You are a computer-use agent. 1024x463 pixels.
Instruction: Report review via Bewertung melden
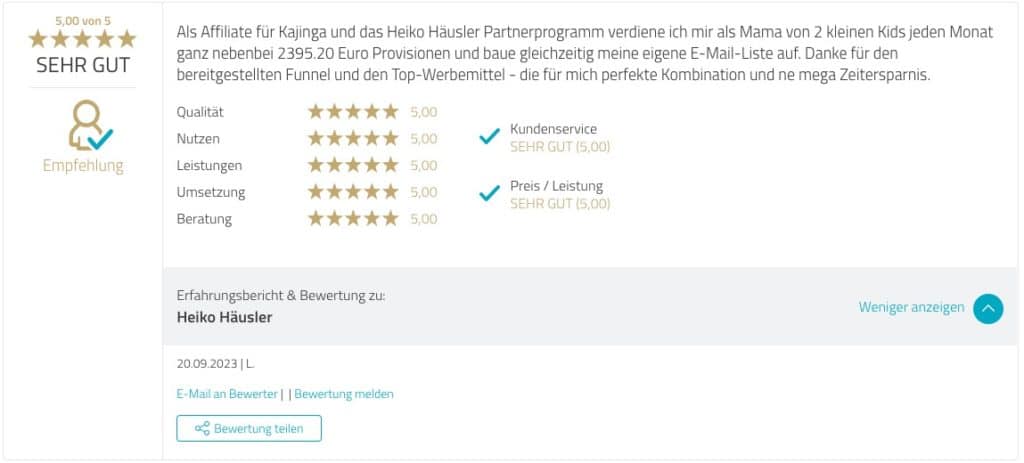[x=344, y=394]
